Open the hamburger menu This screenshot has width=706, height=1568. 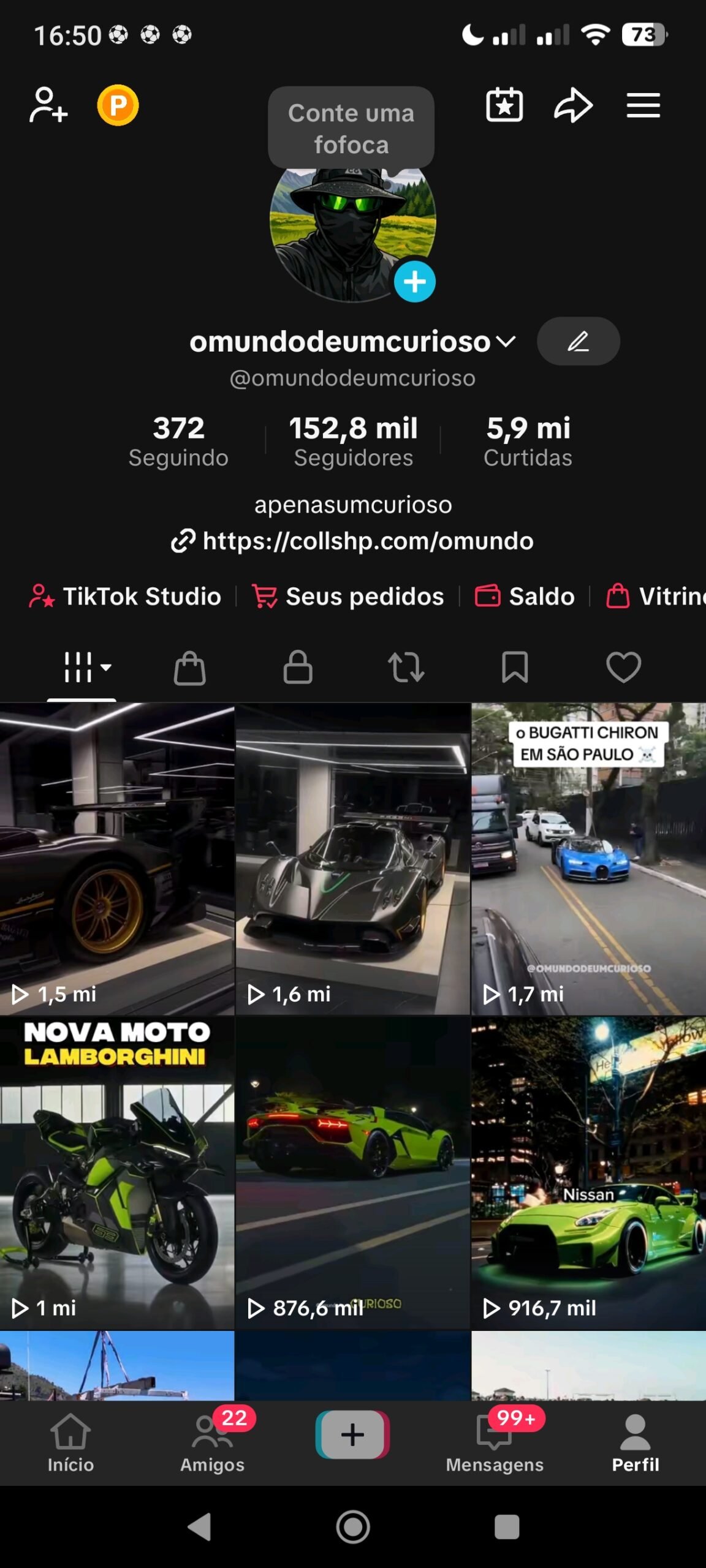pos(643,105)
